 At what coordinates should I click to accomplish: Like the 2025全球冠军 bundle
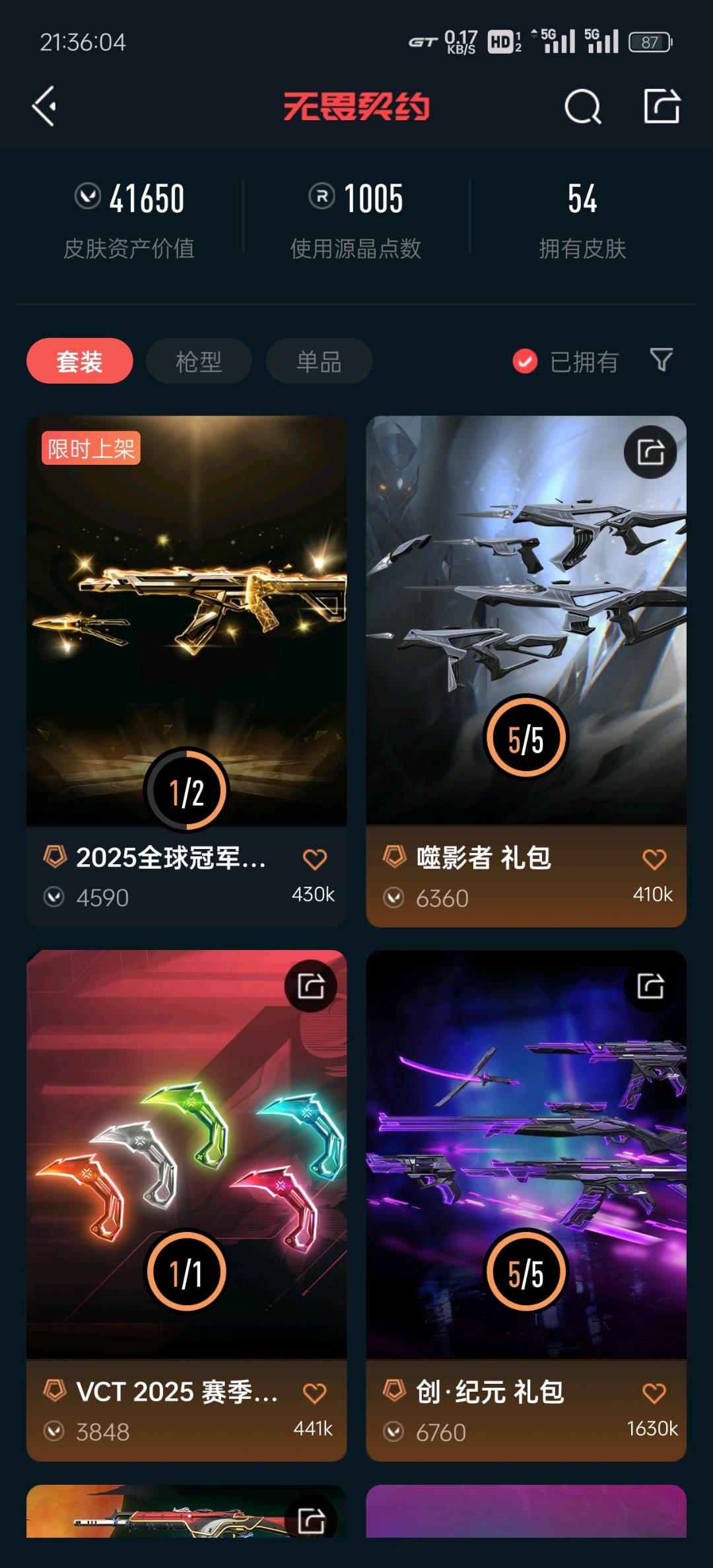[x=315, y=859]
